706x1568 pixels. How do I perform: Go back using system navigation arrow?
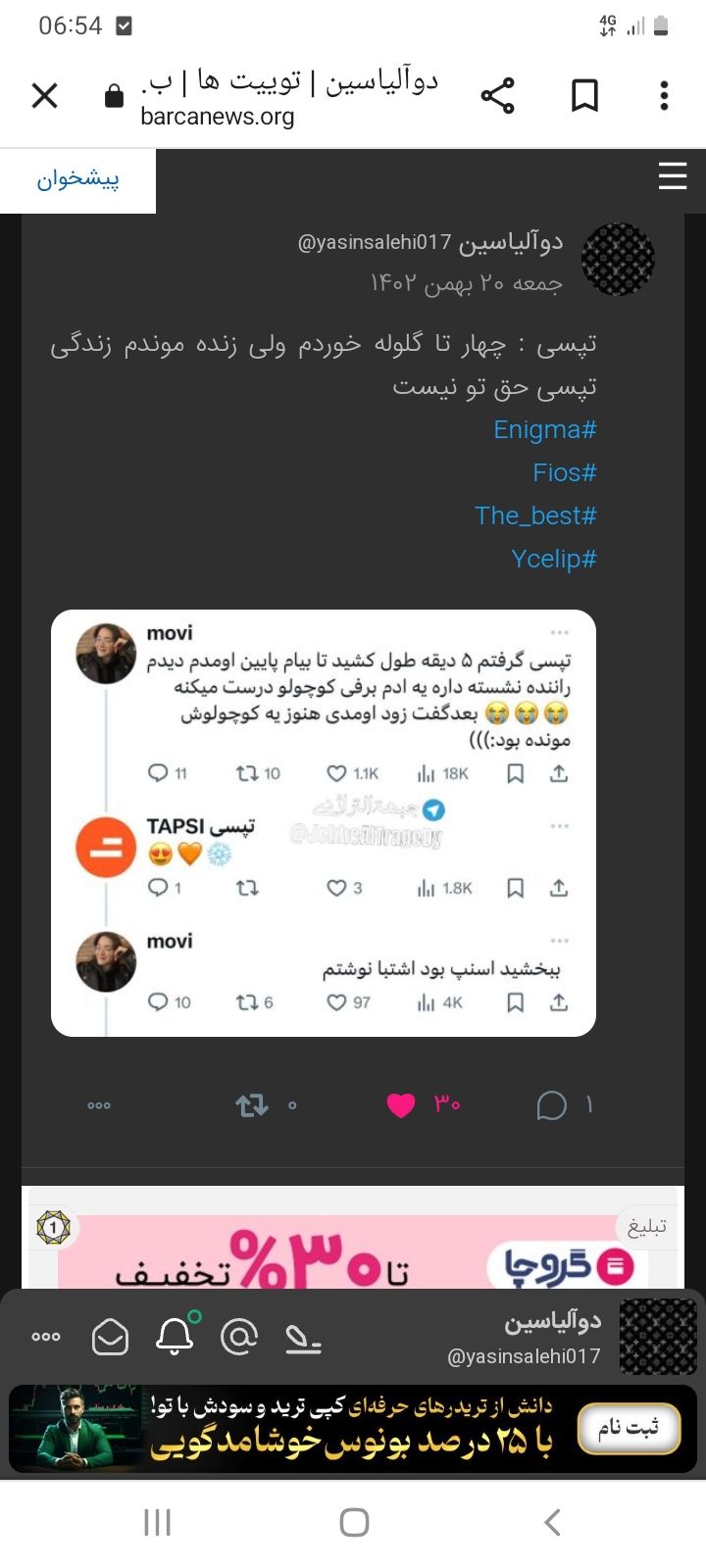552,1522
